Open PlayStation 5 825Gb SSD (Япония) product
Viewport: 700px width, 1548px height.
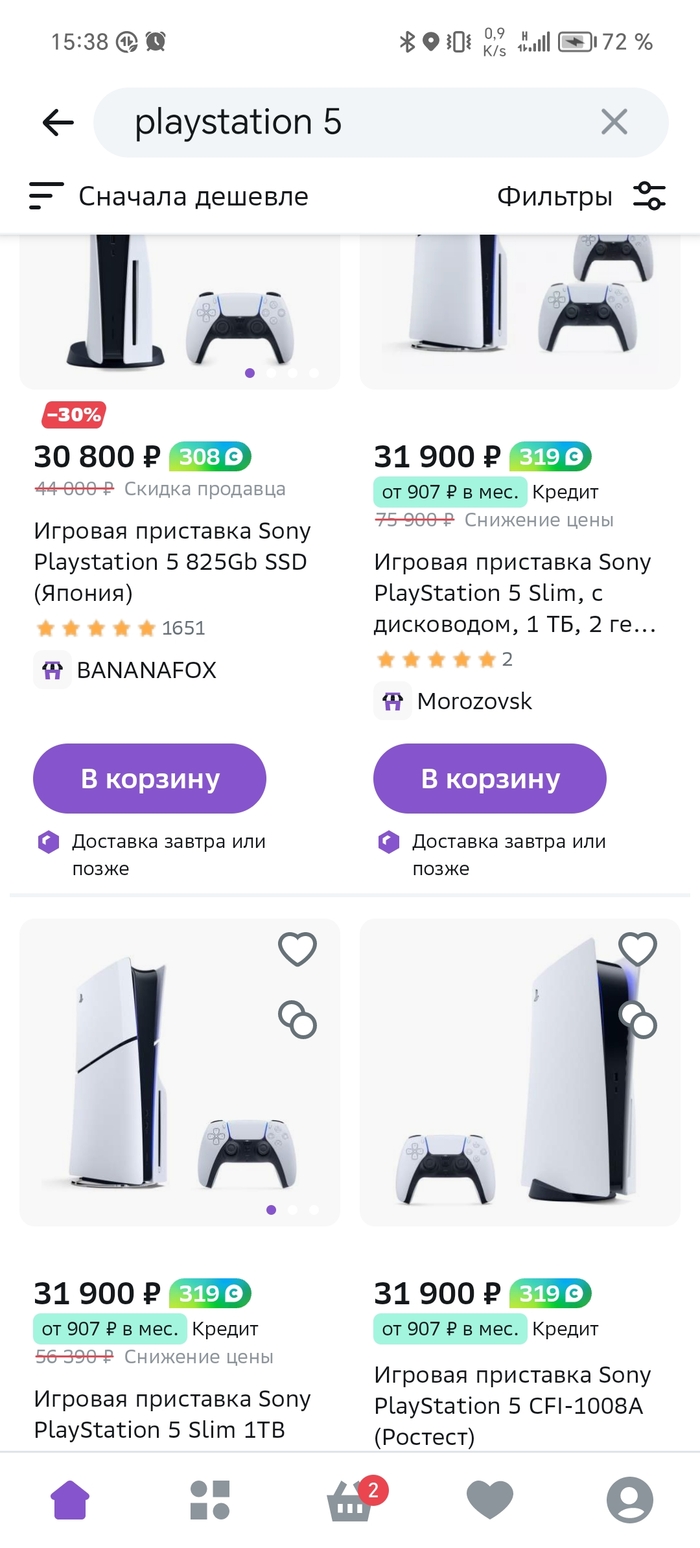pos(172,561)
